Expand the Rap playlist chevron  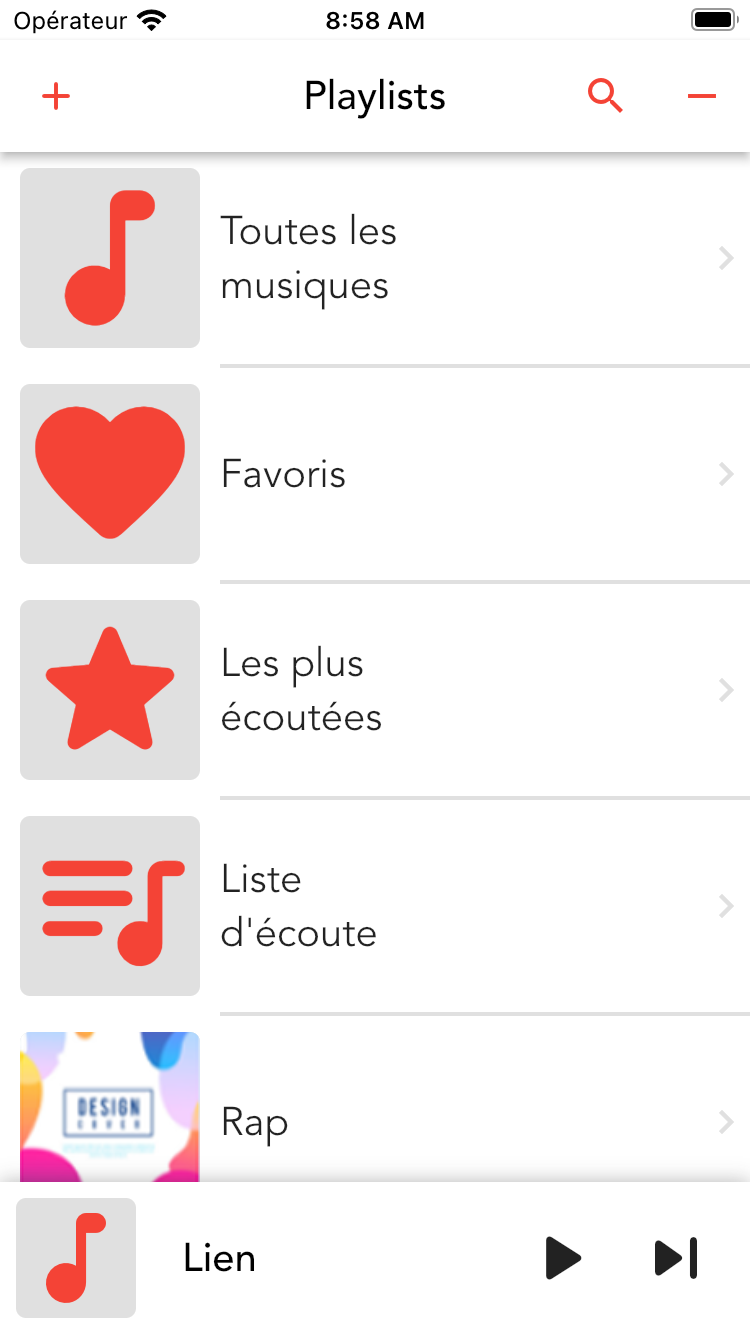pos(727,1122)
